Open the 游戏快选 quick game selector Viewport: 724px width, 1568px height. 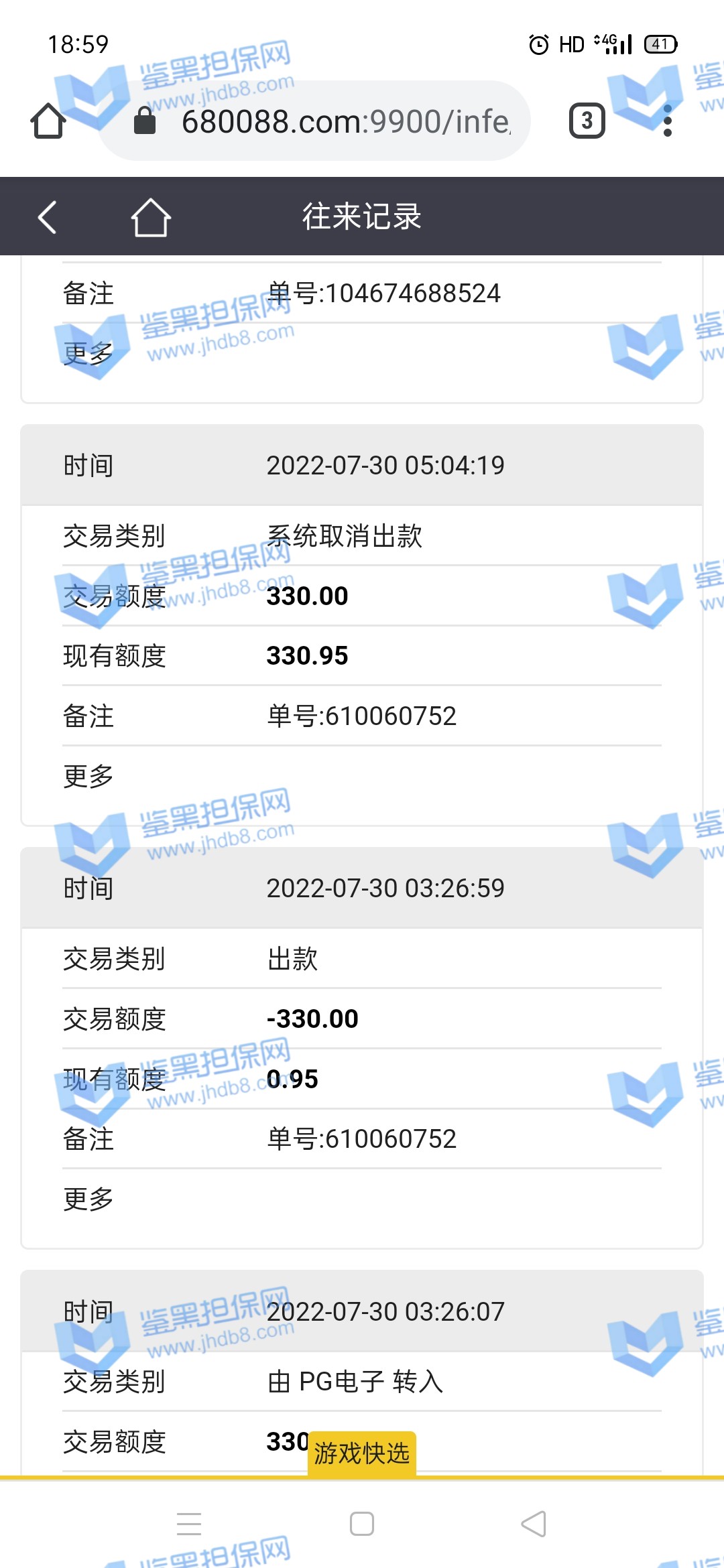click(x=362, y=1453)
